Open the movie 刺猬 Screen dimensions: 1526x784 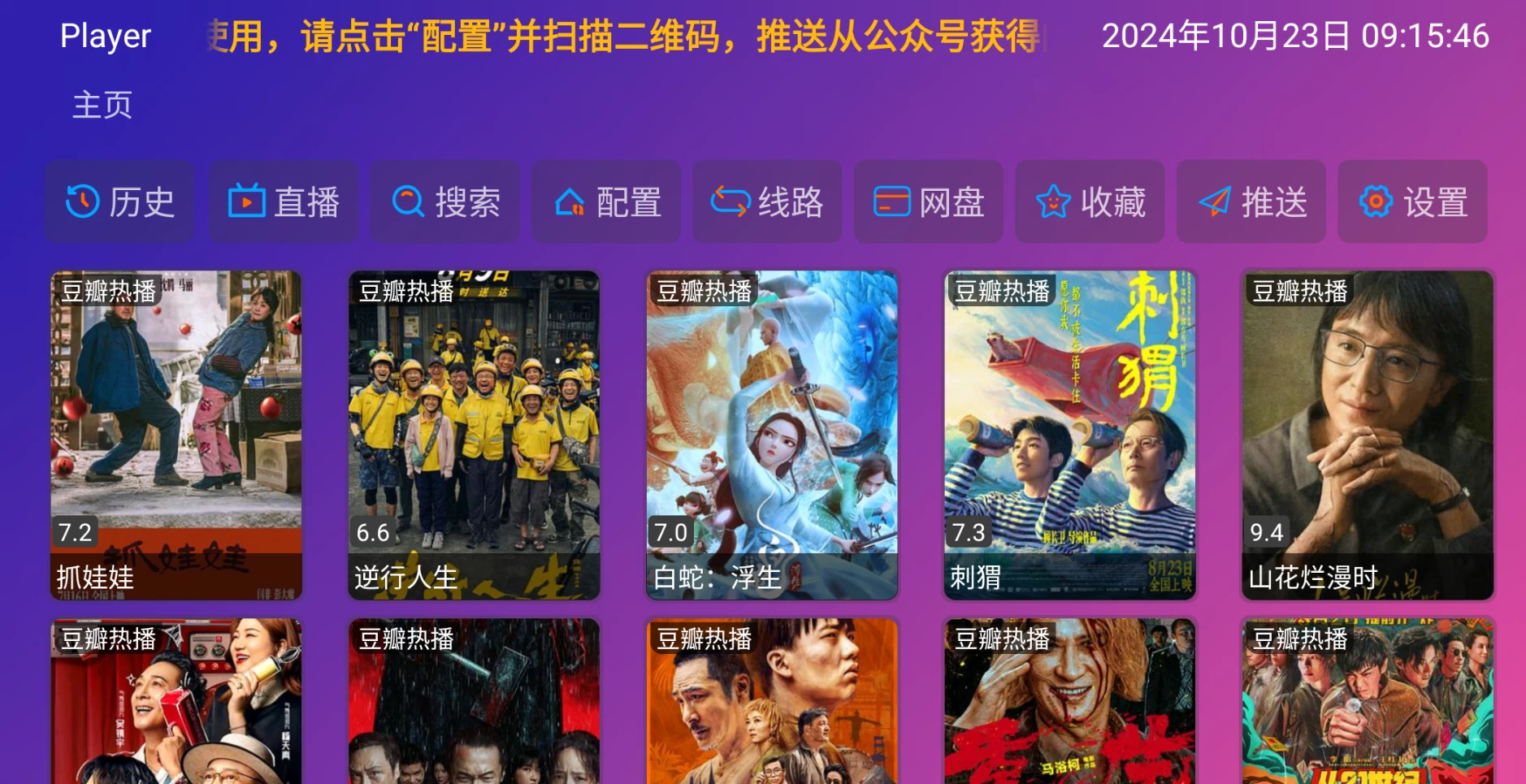coord(1069,435)
